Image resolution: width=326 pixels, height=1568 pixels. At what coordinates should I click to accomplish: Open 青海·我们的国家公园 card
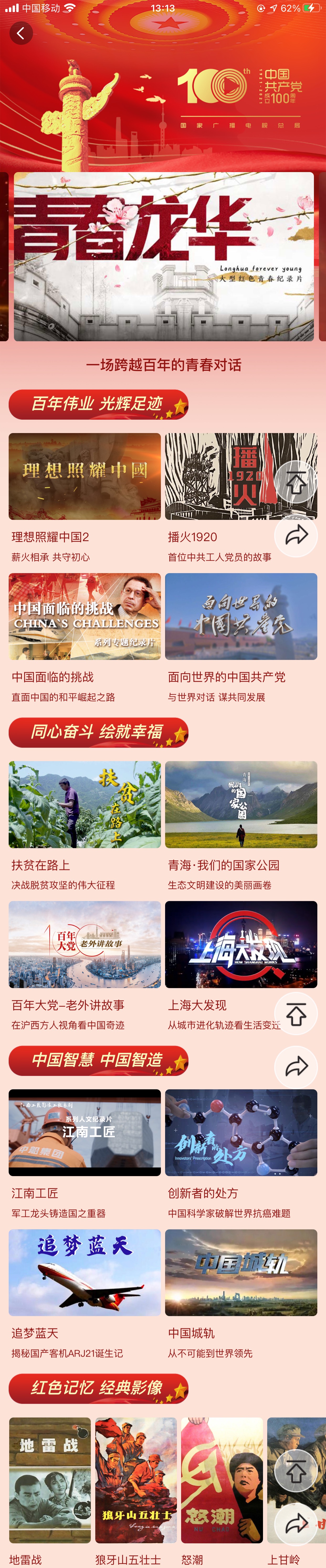coord(241,804)
